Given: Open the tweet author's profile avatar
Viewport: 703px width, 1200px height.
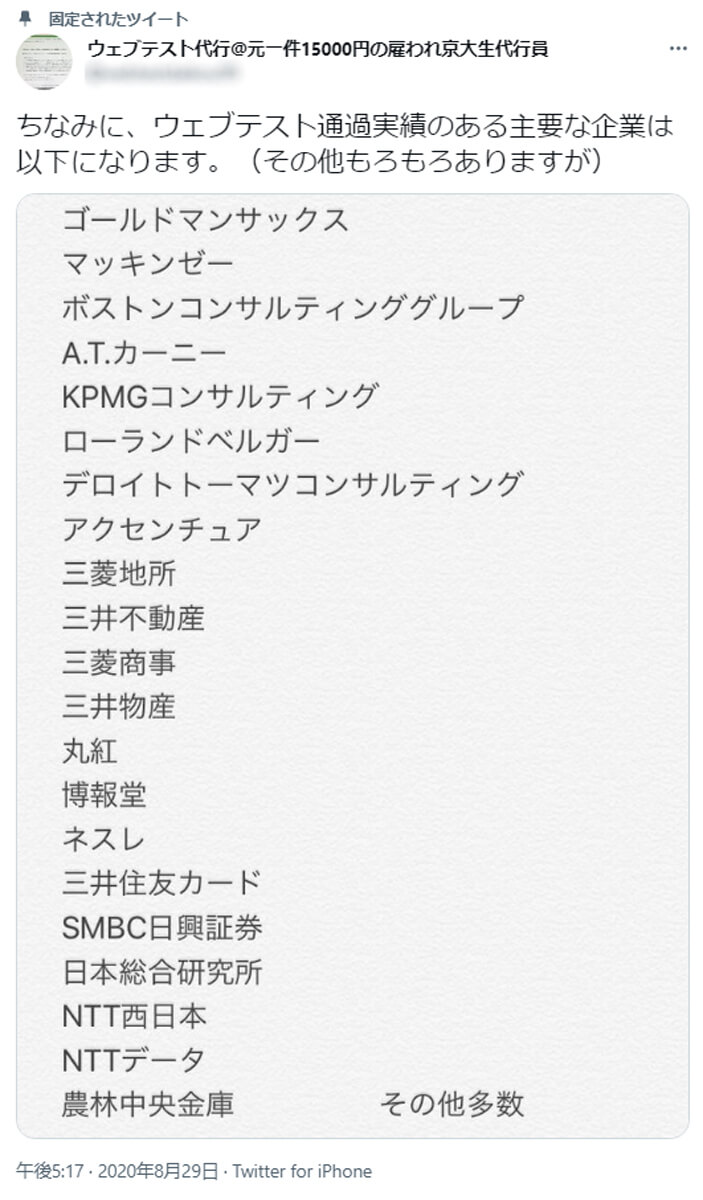Looking at the screenshot, I should tap(44, 62).
